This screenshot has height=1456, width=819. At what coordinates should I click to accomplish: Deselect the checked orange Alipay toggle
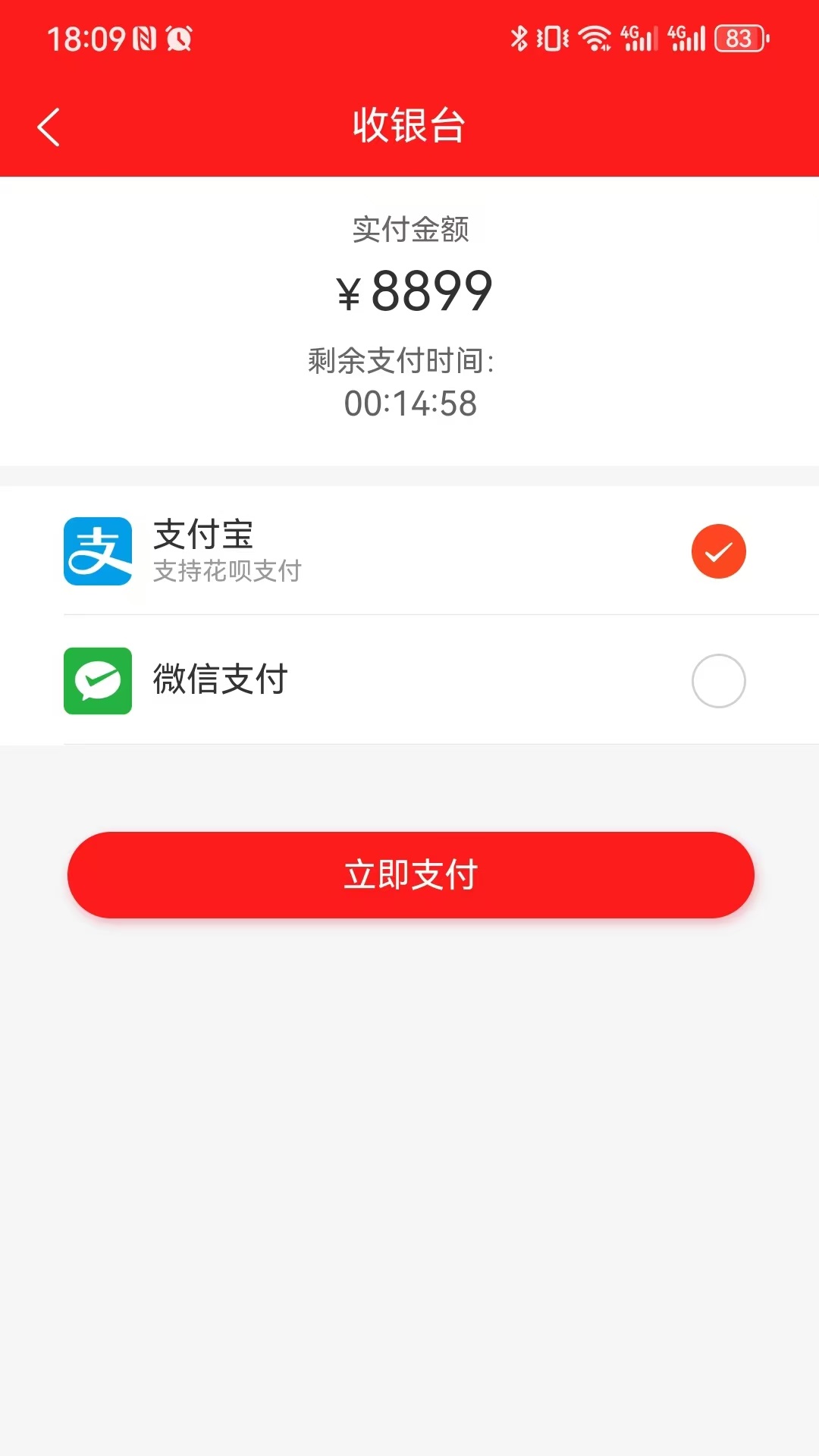coord(718,551)
